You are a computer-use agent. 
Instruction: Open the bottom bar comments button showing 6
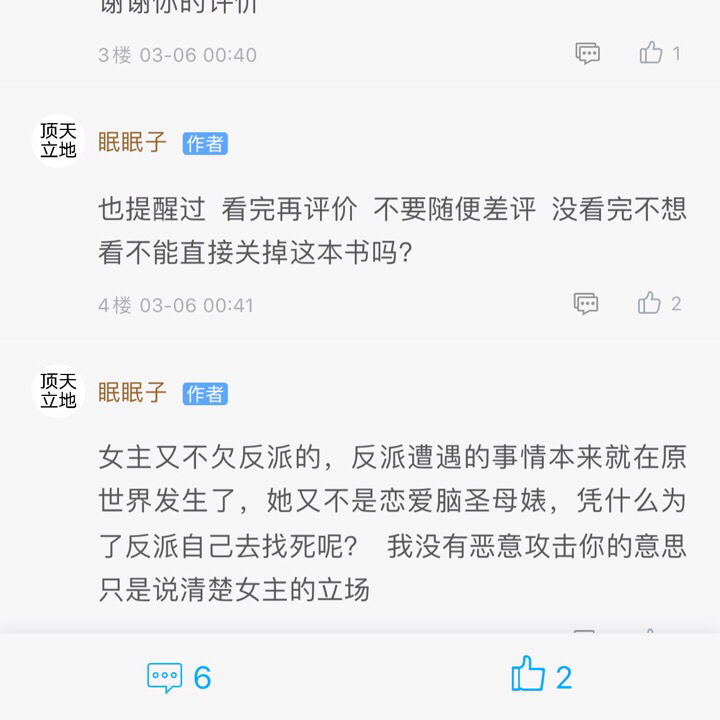pos(179,677)
